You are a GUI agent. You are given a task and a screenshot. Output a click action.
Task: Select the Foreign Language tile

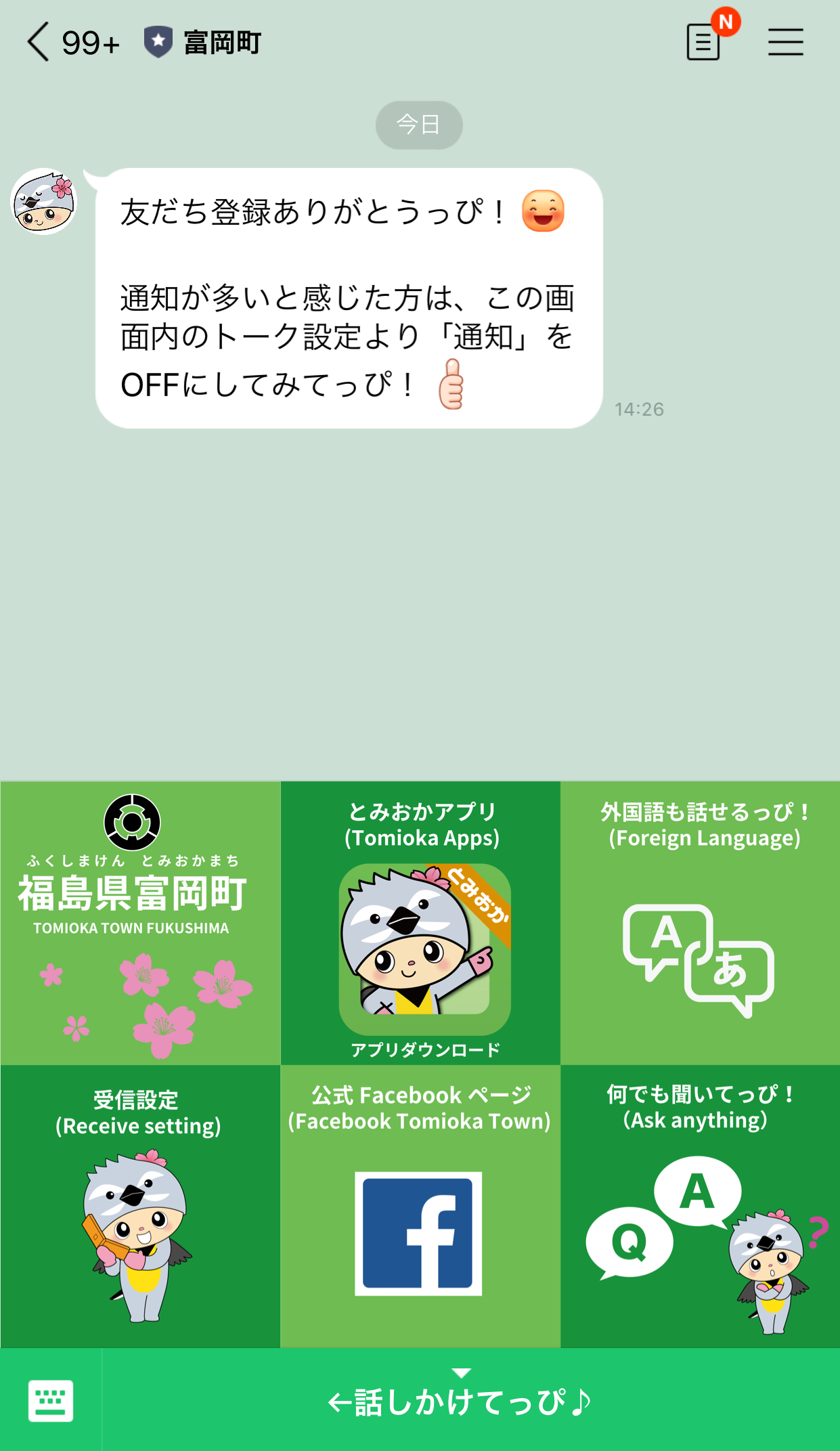[x=701, y=922]
